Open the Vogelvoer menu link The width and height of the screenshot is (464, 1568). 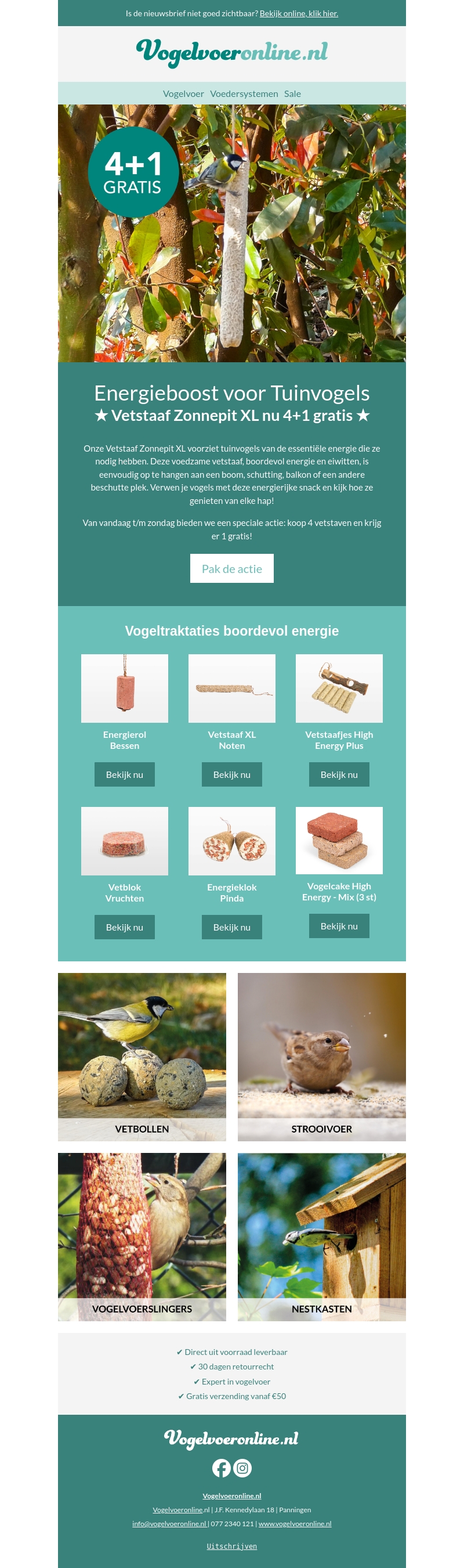tap(183, 93)
